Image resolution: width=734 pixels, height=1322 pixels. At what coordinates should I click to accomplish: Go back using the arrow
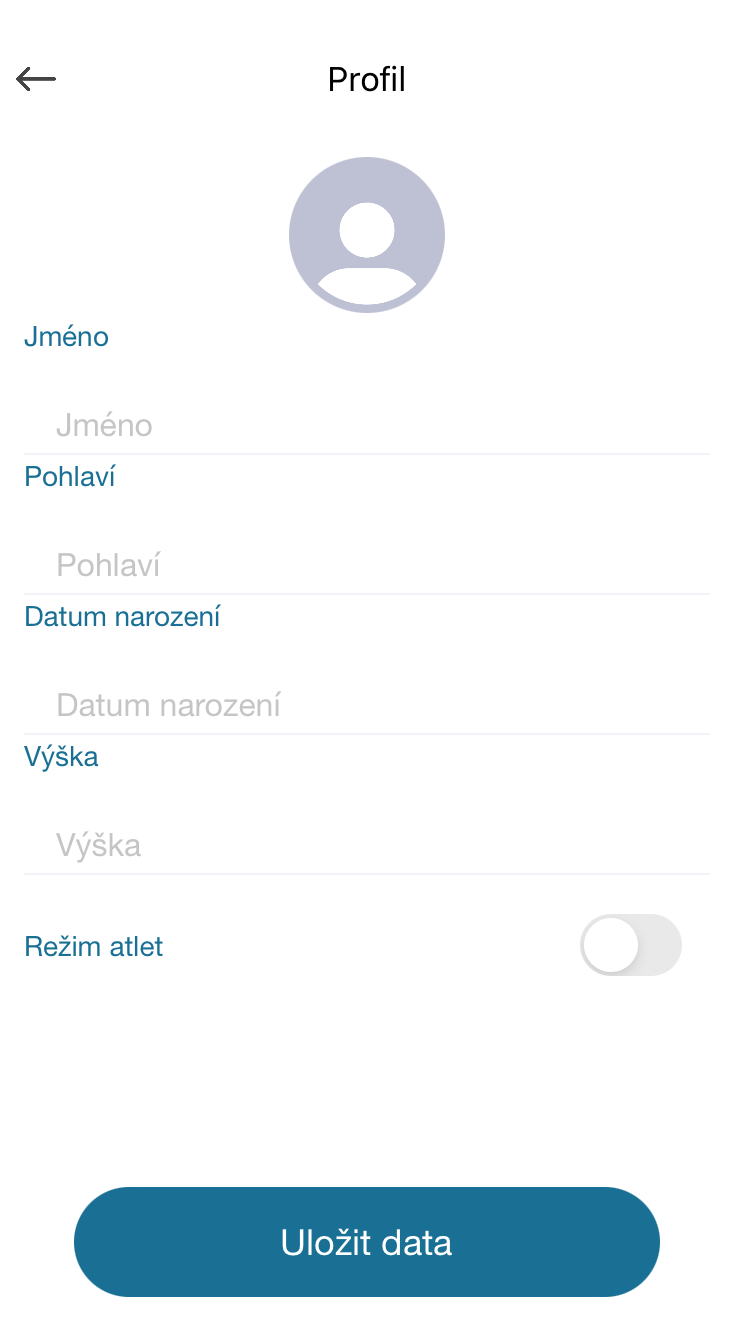tap(36, 79)
